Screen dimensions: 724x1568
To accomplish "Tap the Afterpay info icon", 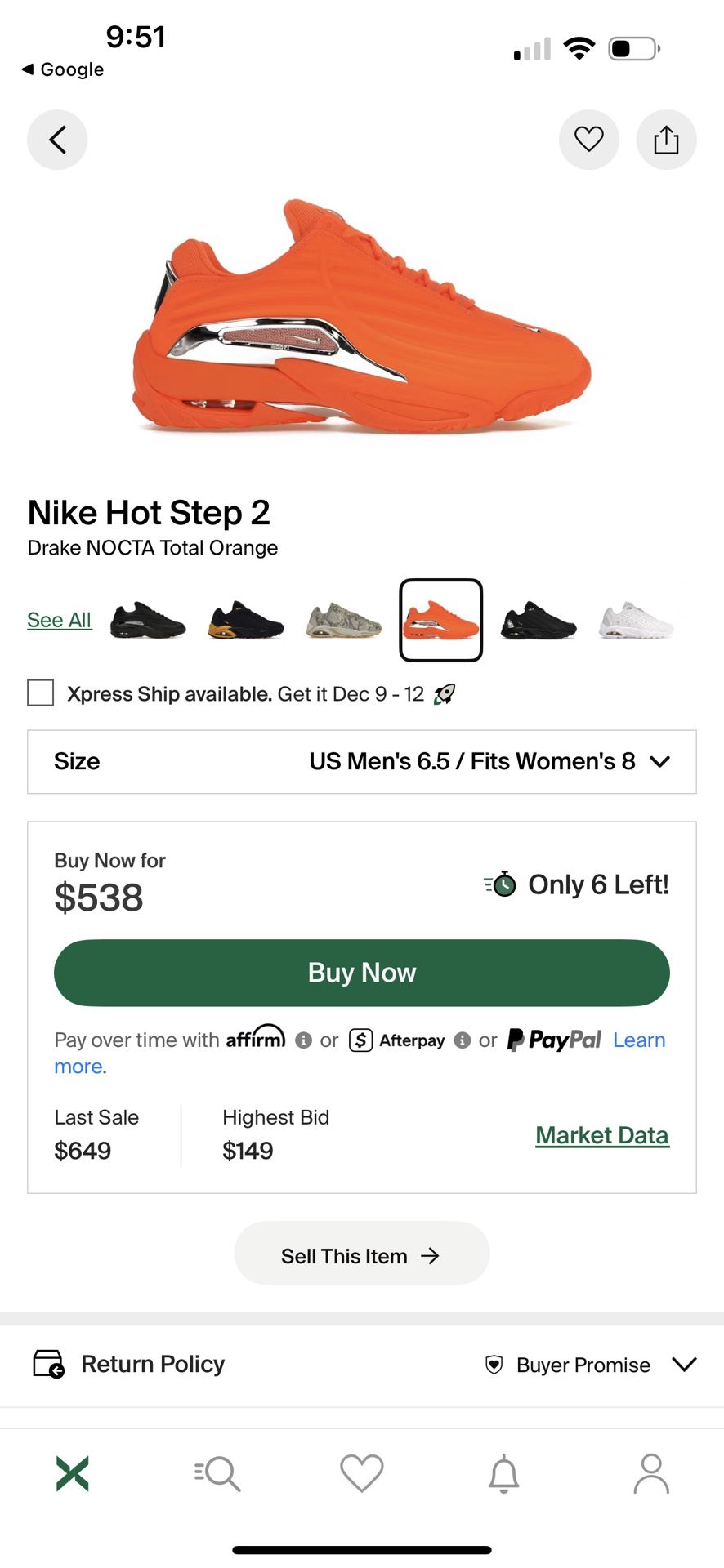I will click(x=463, y=1040).
